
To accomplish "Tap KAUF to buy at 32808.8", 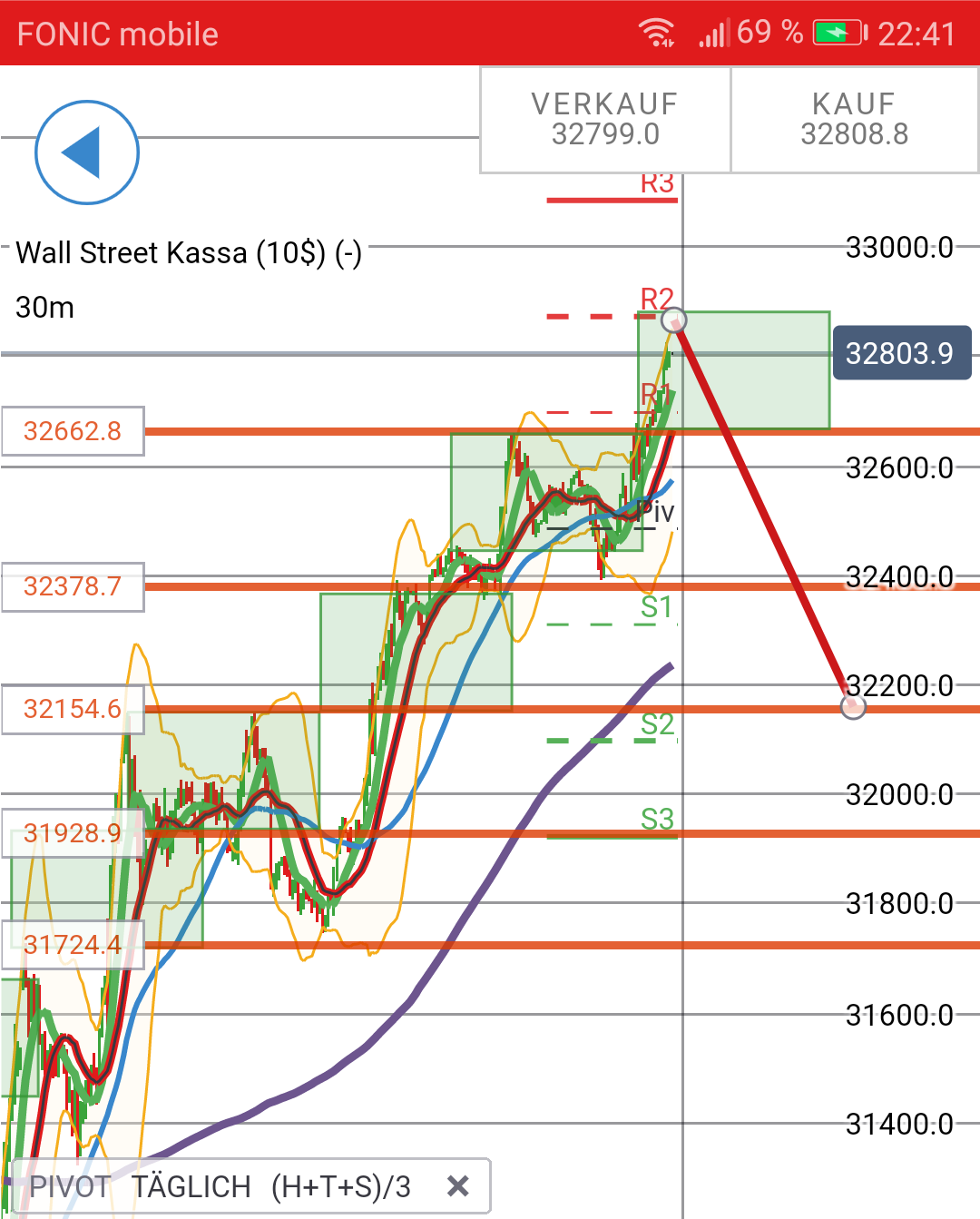I will [854, 119].
